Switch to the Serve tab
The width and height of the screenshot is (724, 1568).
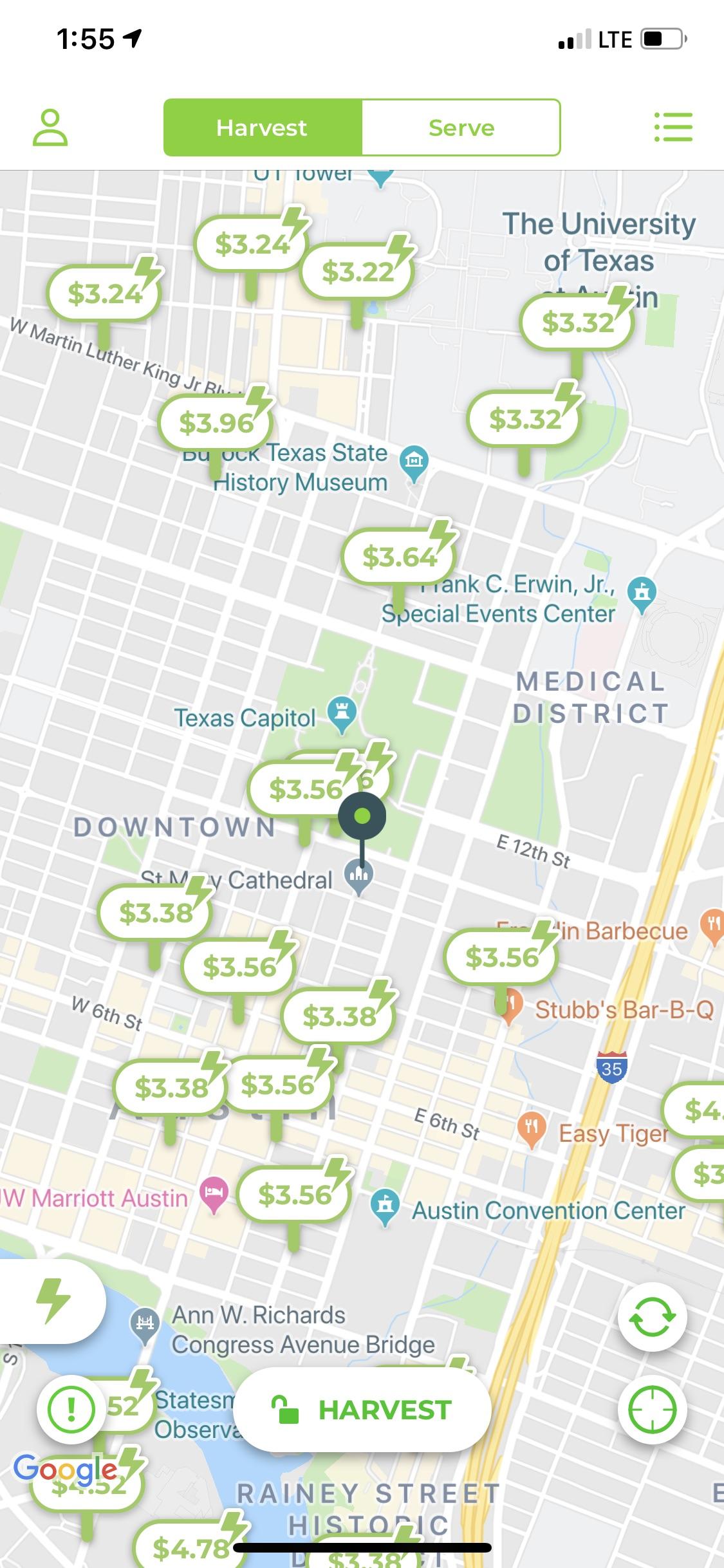[461, 127]
